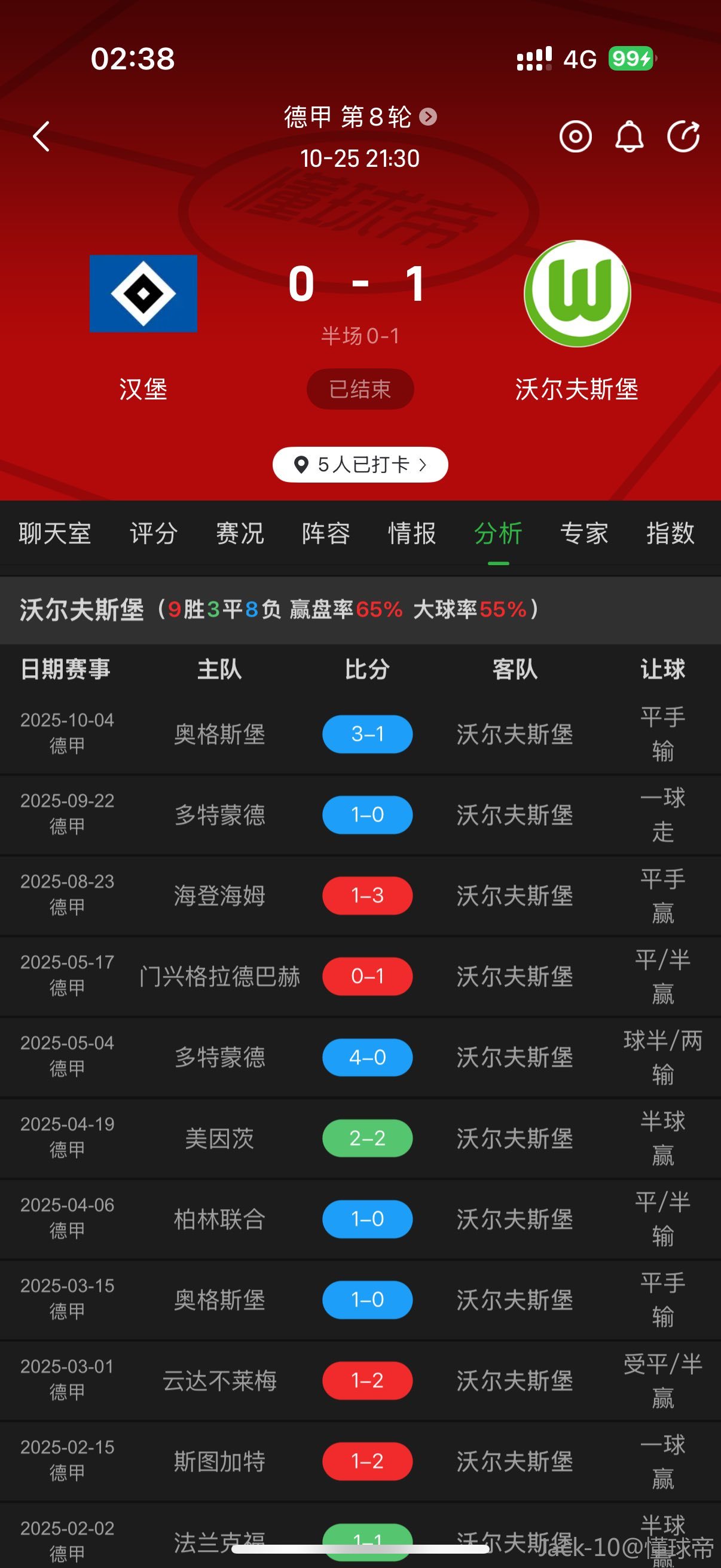Open the 2025-04-19 美因茨 2-2 match row
The height and width of the screenshot is (1568, 721).
tap(367, 1138)
